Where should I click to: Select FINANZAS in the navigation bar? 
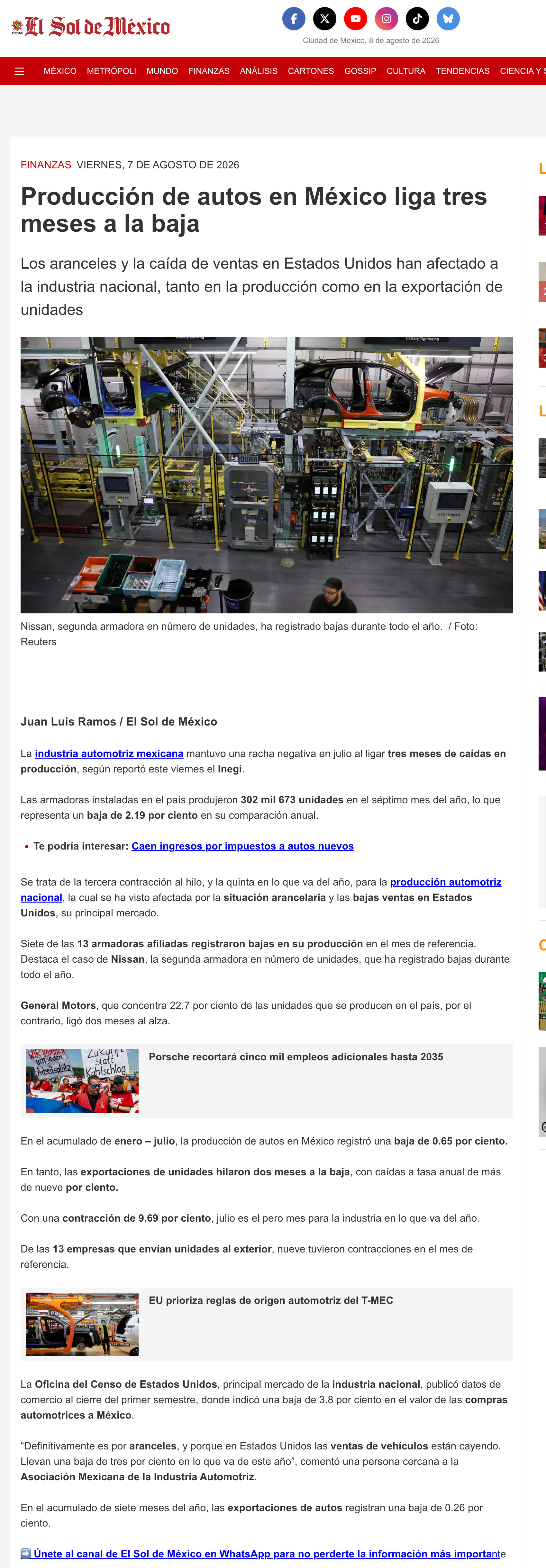(209, 71)
